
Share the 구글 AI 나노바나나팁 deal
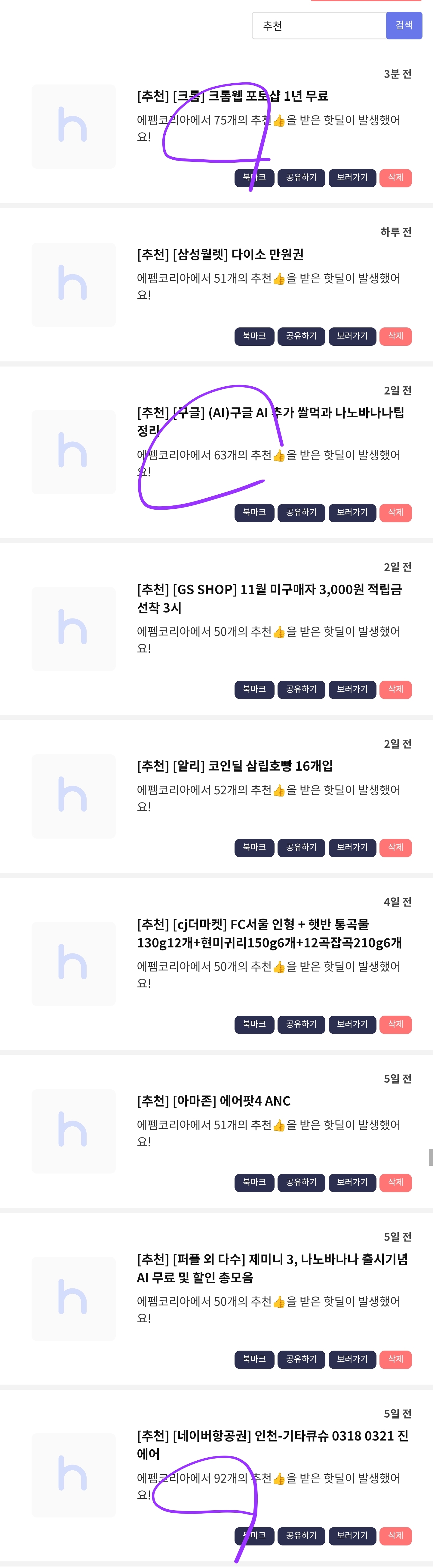(x=301, y=512)
